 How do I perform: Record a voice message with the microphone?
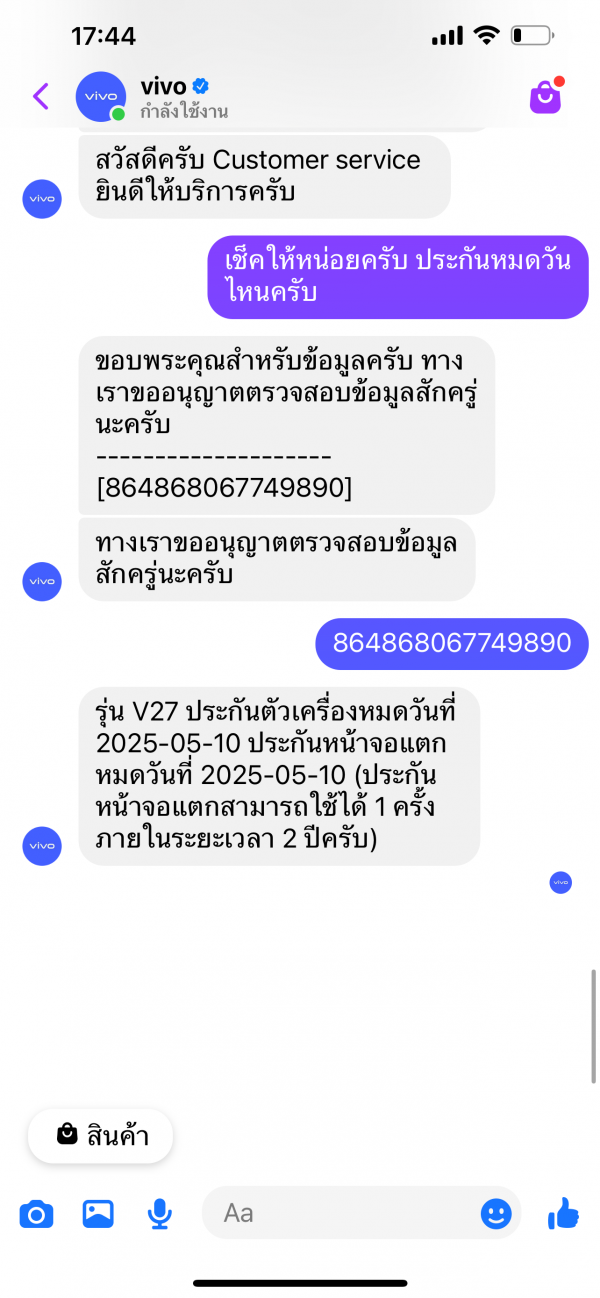(159, 1214)
